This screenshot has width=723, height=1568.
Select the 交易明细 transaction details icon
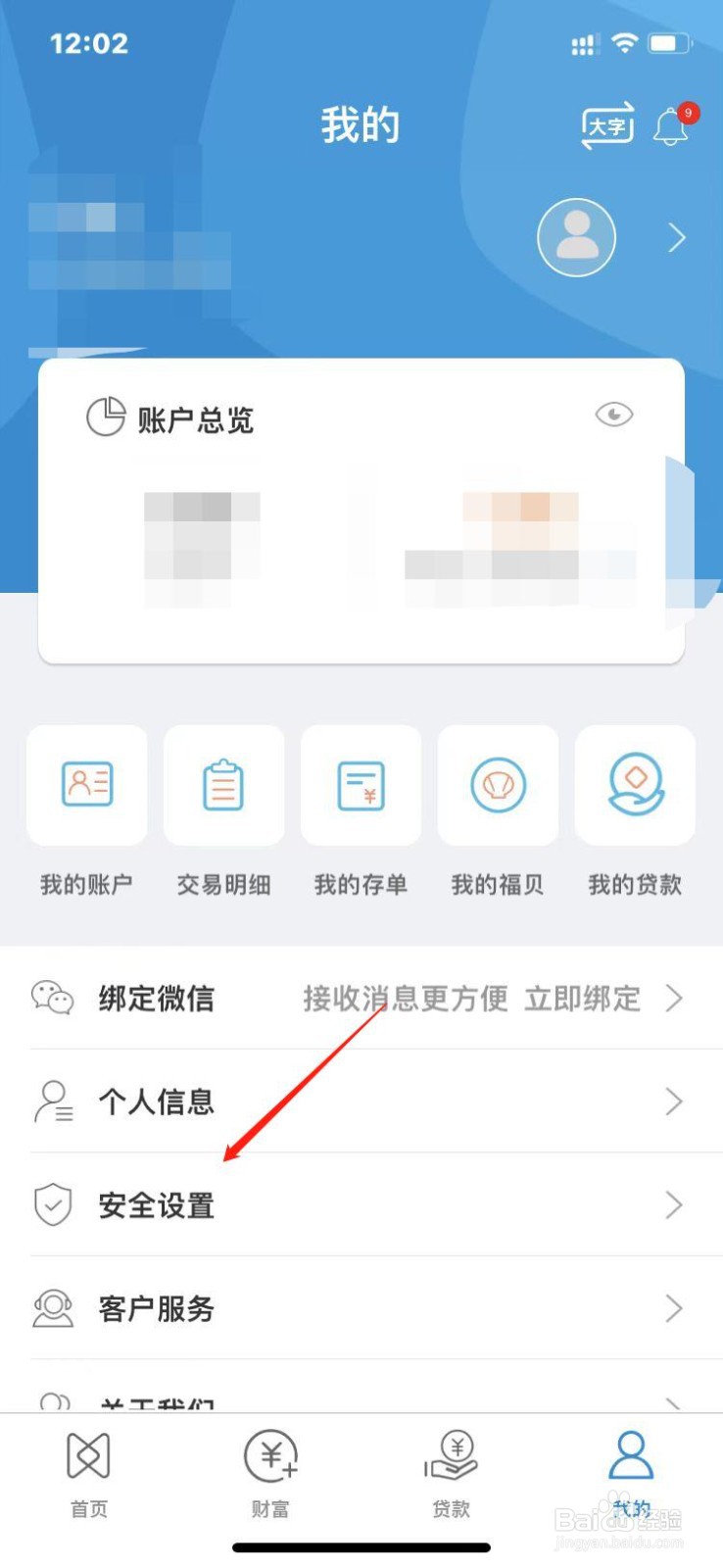(223, 785)
